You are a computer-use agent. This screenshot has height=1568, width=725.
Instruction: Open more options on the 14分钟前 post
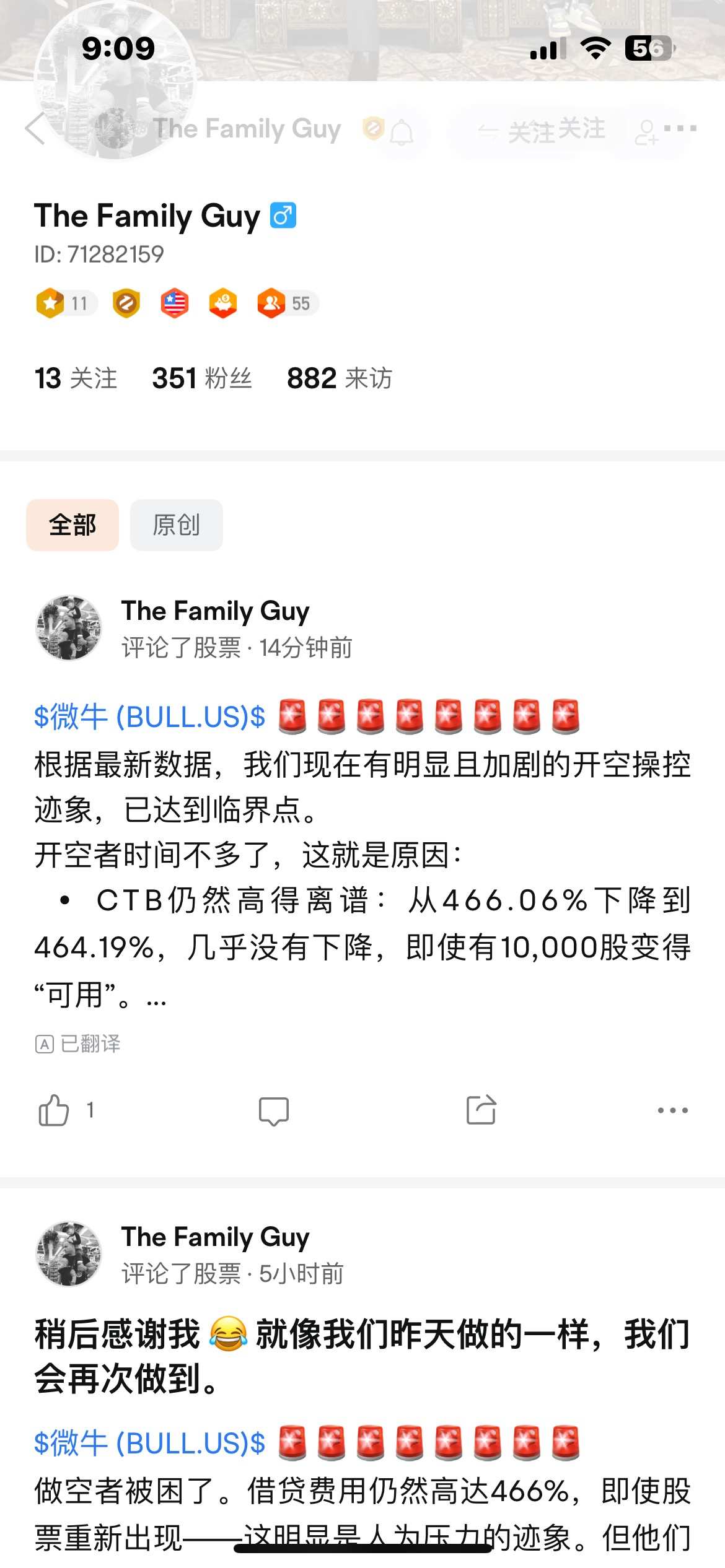point(672,1110)
